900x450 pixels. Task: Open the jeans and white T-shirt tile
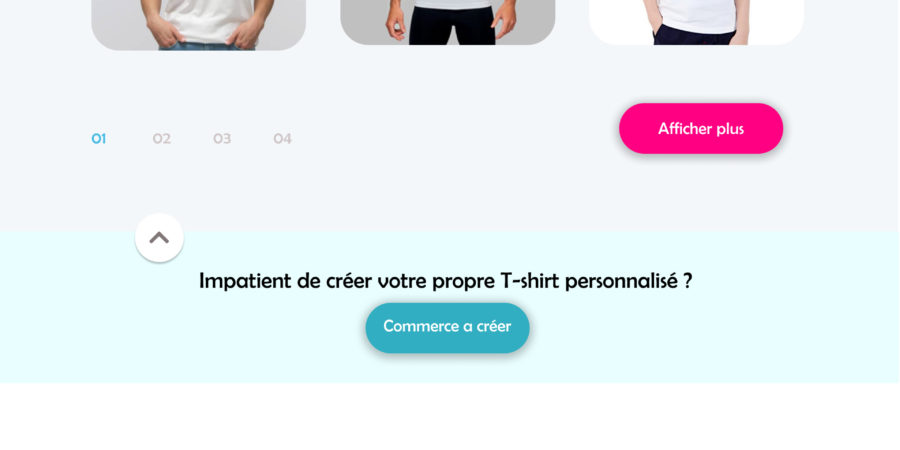click(x=198, y=22)
